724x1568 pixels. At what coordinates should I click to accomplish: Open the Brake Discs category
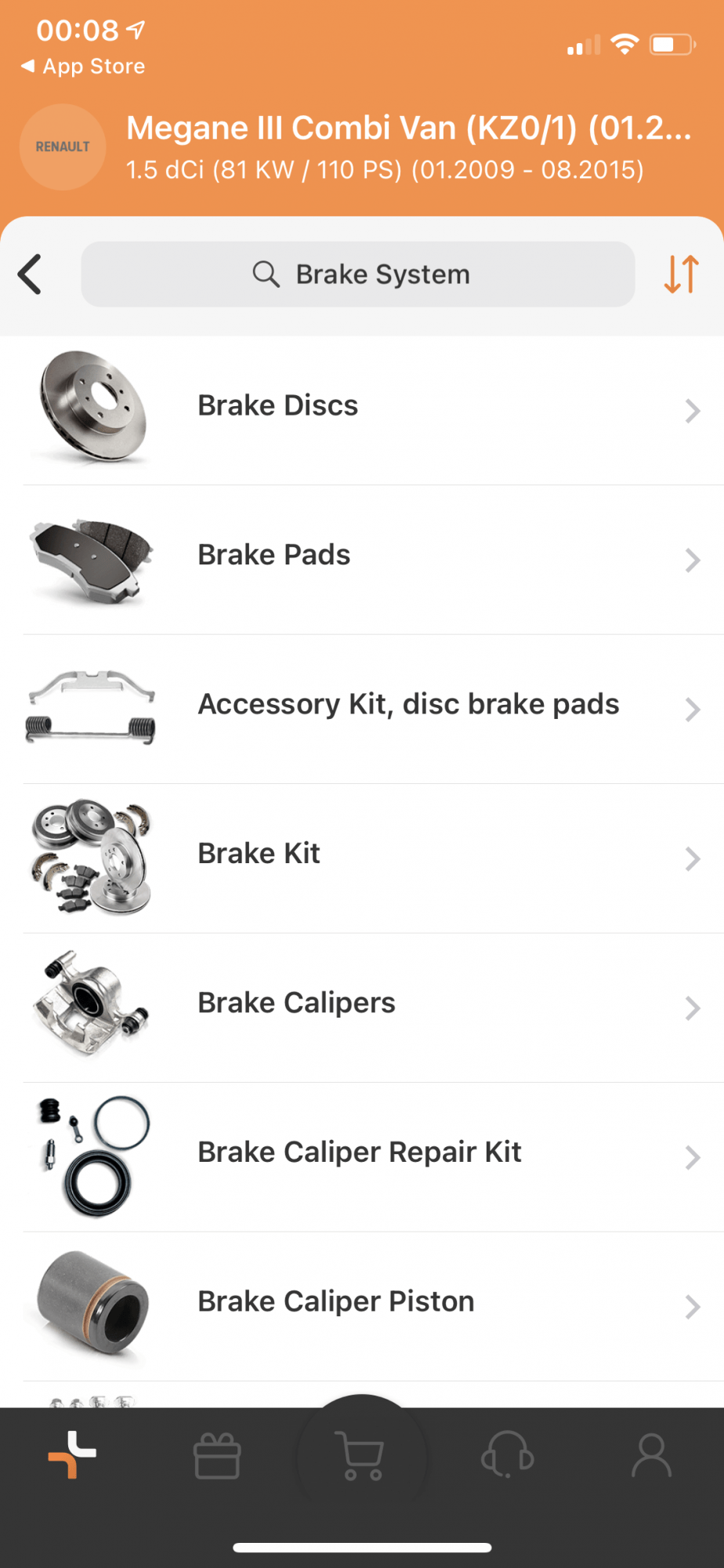click(361, 408)
